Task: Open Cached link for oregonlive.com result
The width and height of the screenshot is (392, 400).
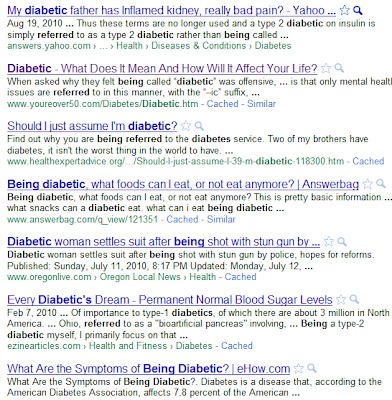Action: click(240, 277)
